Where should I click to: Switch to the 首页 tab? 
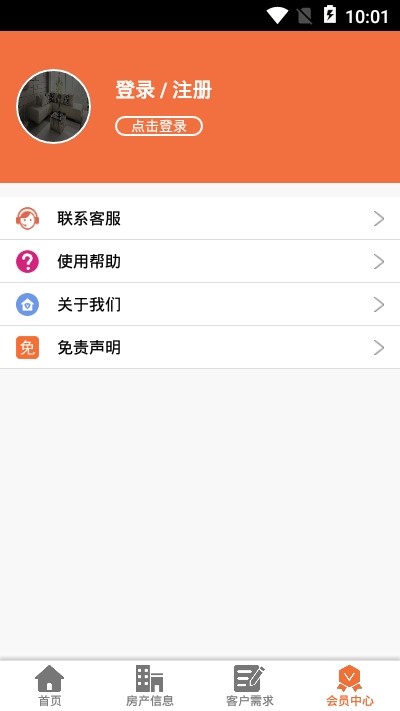click(x=50, y=686)
